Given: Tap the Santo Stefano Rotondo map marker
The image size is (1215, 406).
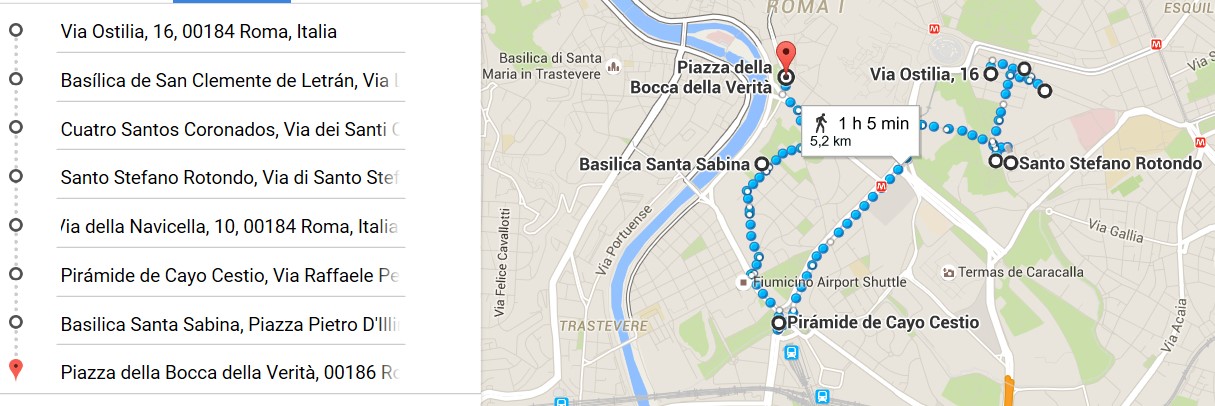Looking at the screenshot, I should (x=1011, y=162).
